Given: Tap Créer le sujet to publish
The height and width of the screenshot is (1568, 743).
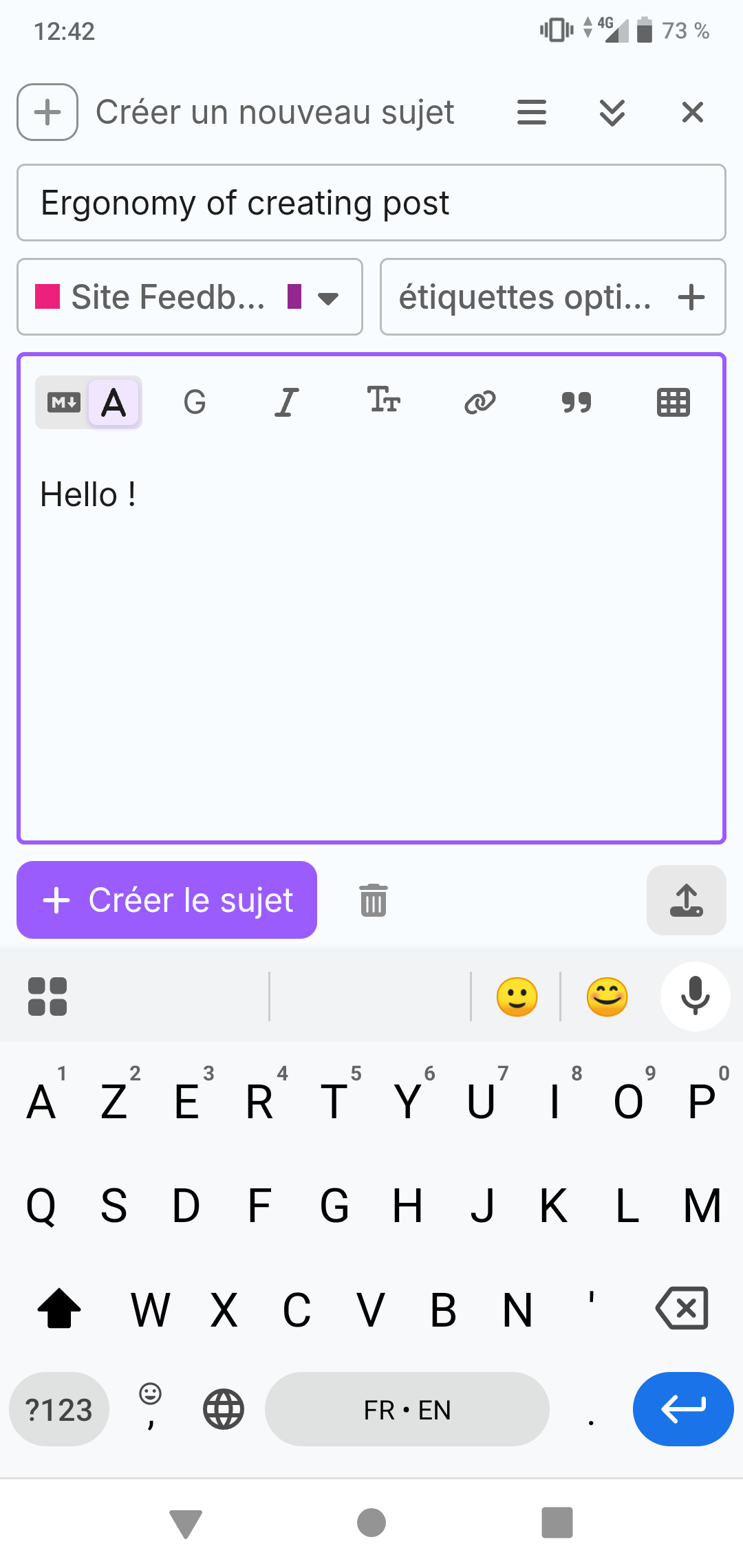Looking at the screenshot, I should [x=167, y=900].
